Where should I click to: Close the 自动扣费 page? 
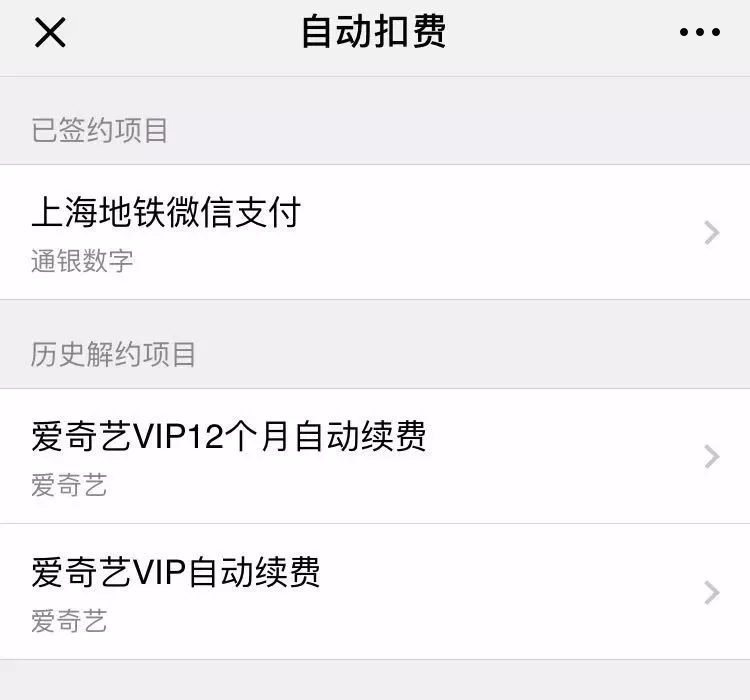pyautogui.click(x=50, y=33)
